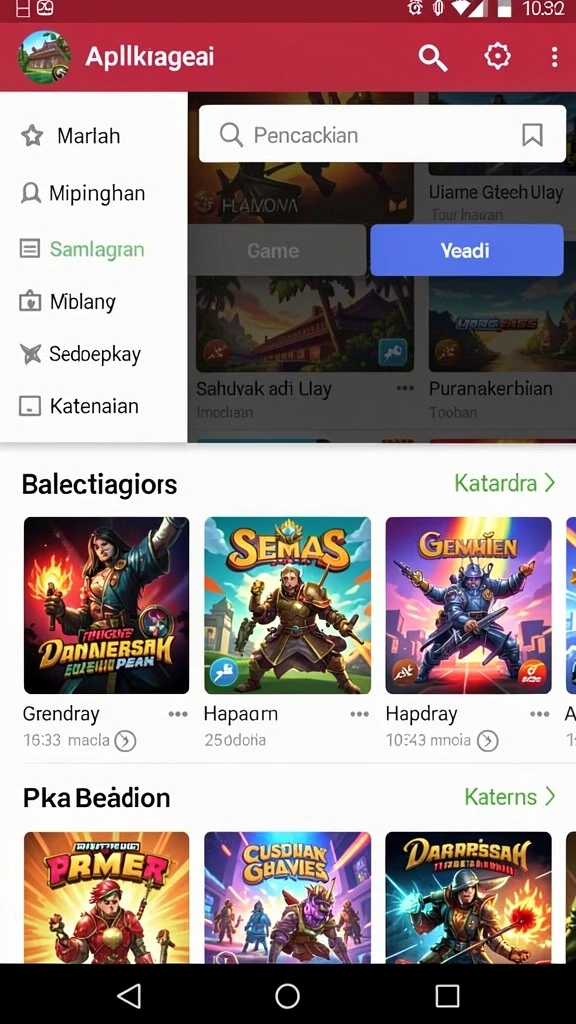Tap the Pencackian search field
Screen dimensions: 576x1024
pyautogui.click(x=382, y=134)
